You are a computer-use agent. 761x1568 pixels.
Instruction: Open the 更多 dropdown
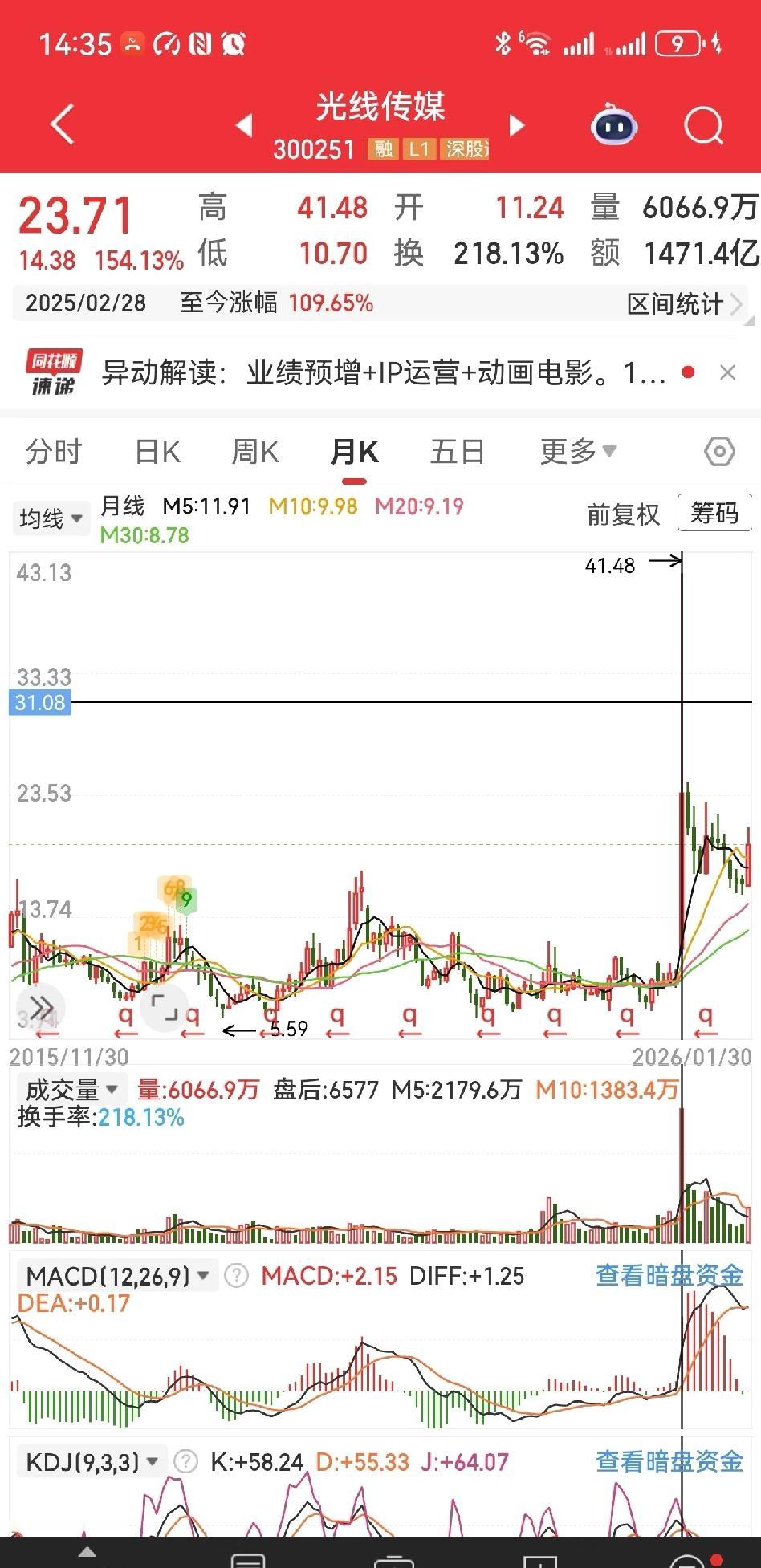click(576, 452)
